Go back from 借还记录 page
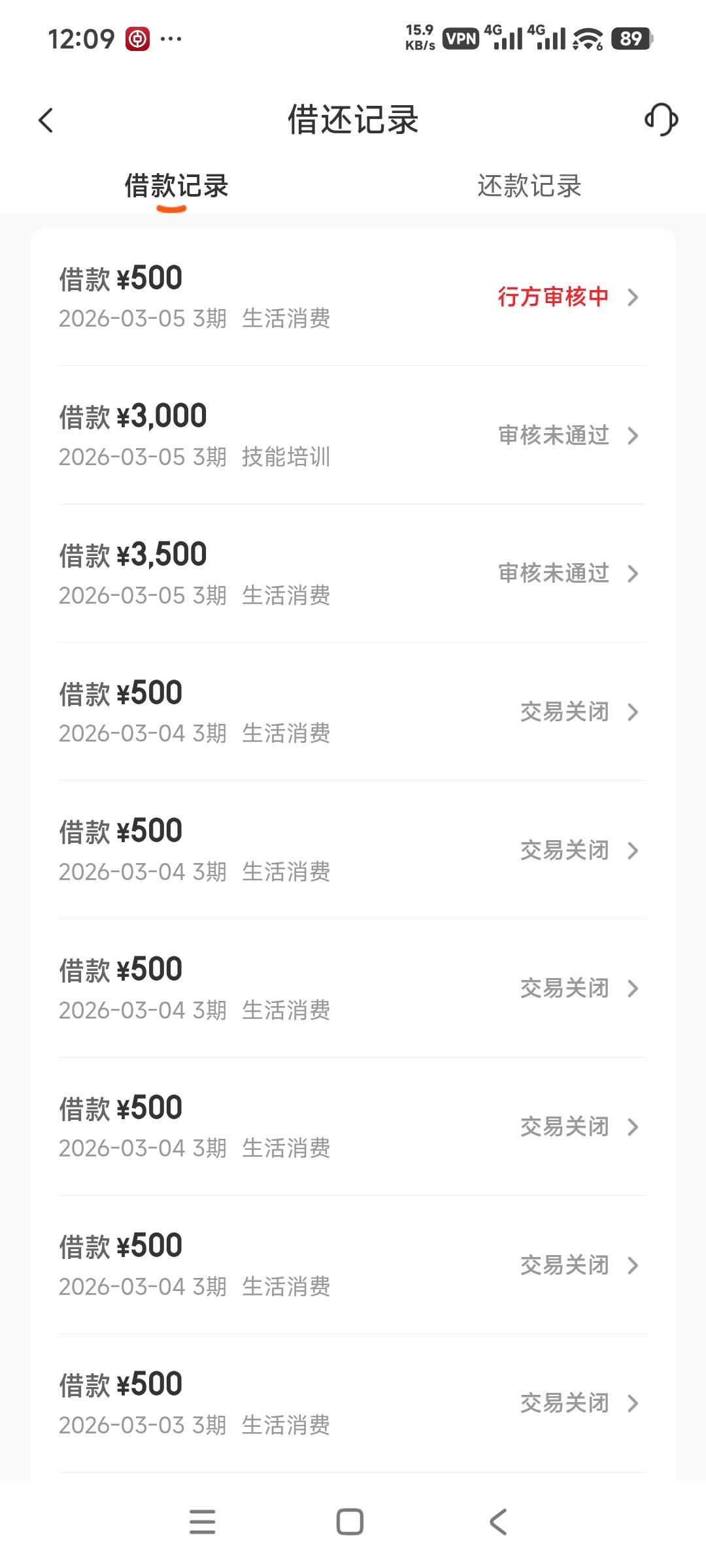The width and height of the screenshot is (706, 1568). pos(46,120)
